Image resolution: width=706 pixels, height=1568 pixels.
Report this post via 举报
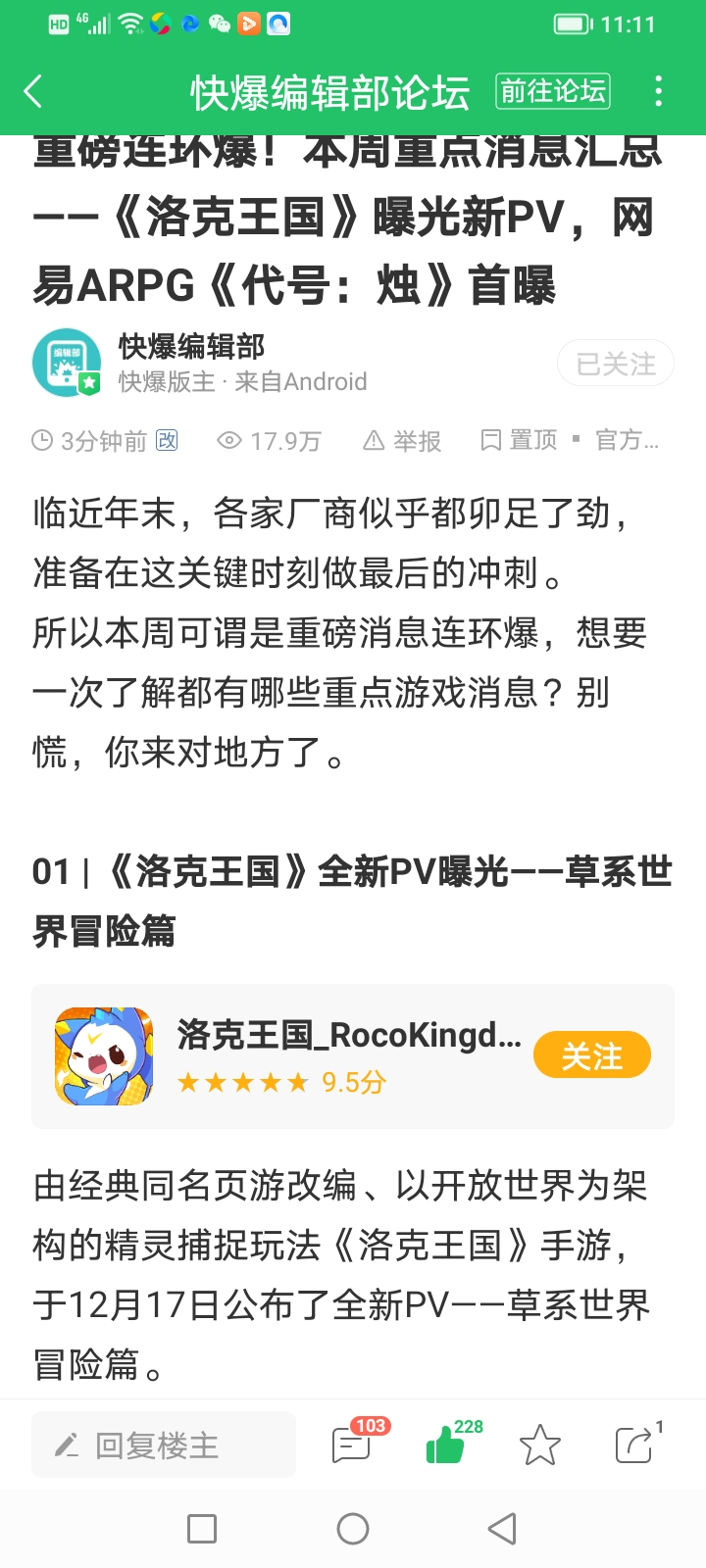pos(403,441)
